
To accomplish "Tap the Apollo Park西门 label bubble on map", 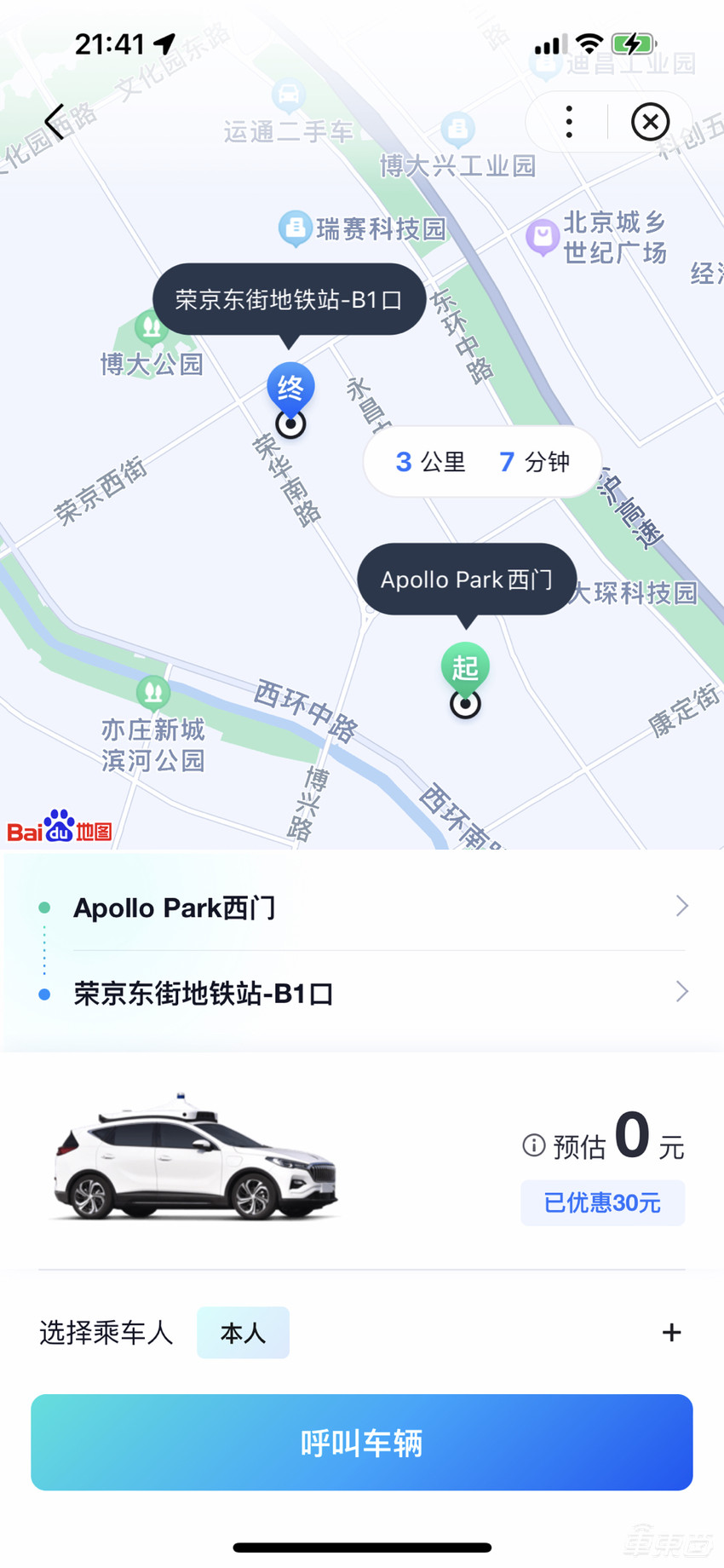I will pos(466,579).
